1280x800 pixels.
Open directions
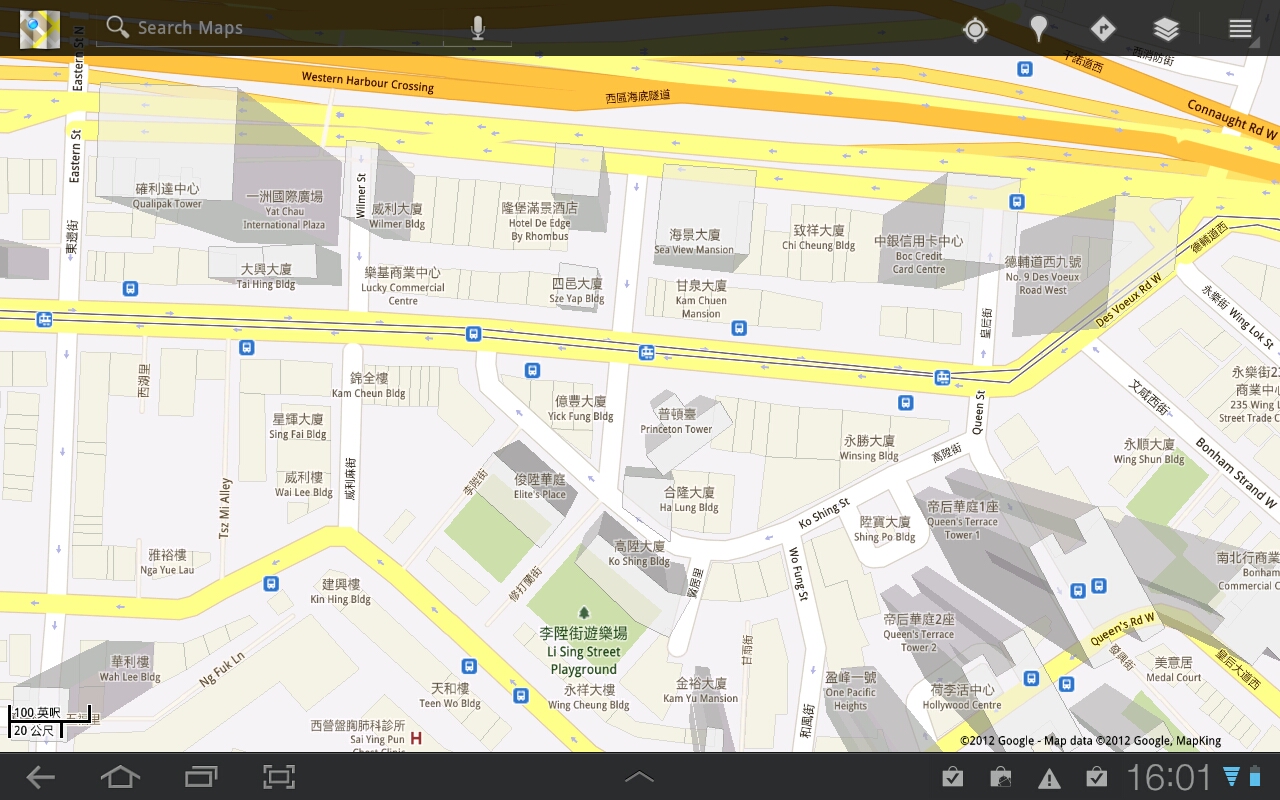1102,29
